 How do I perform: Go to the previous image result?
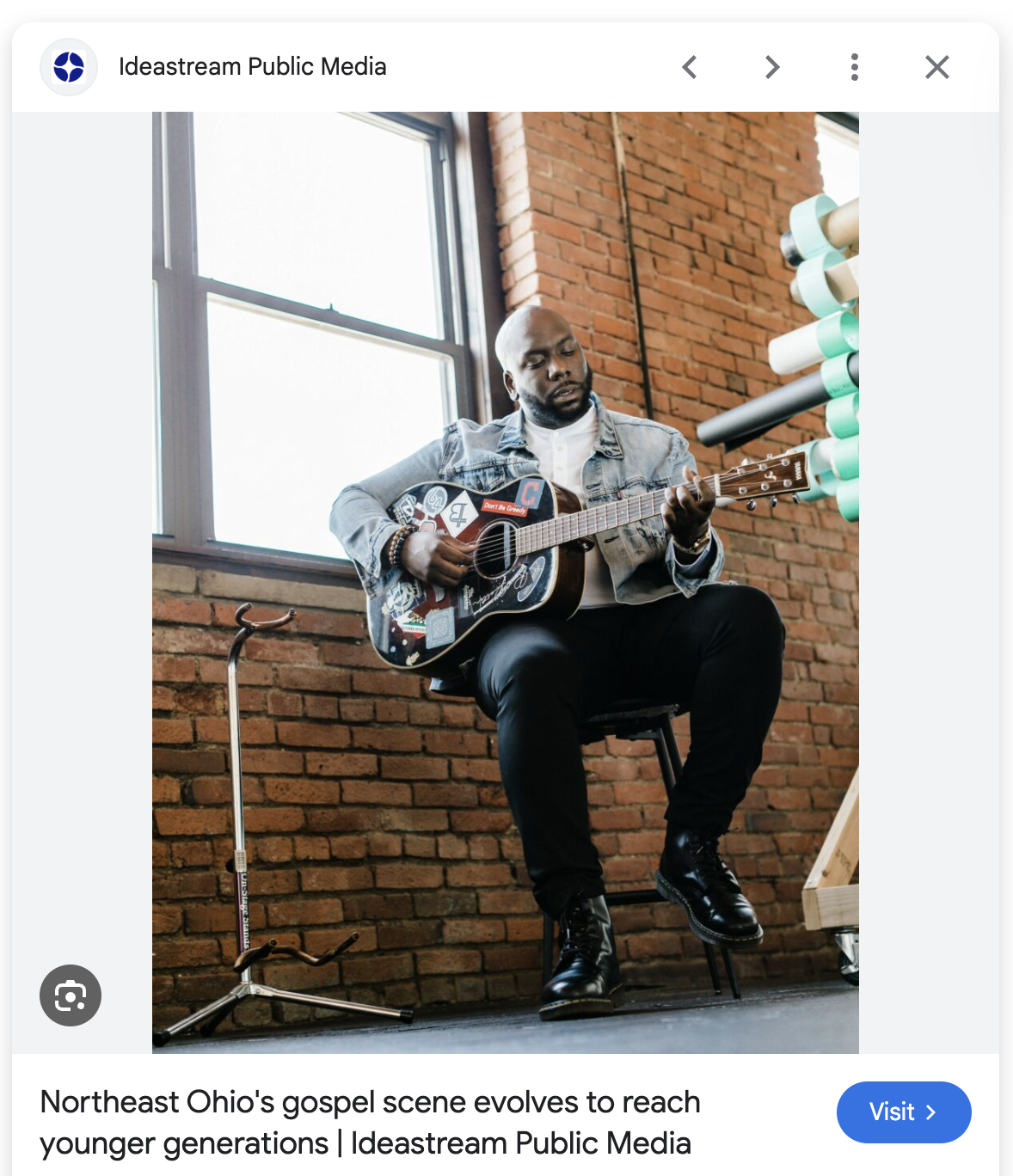point(689,67)
